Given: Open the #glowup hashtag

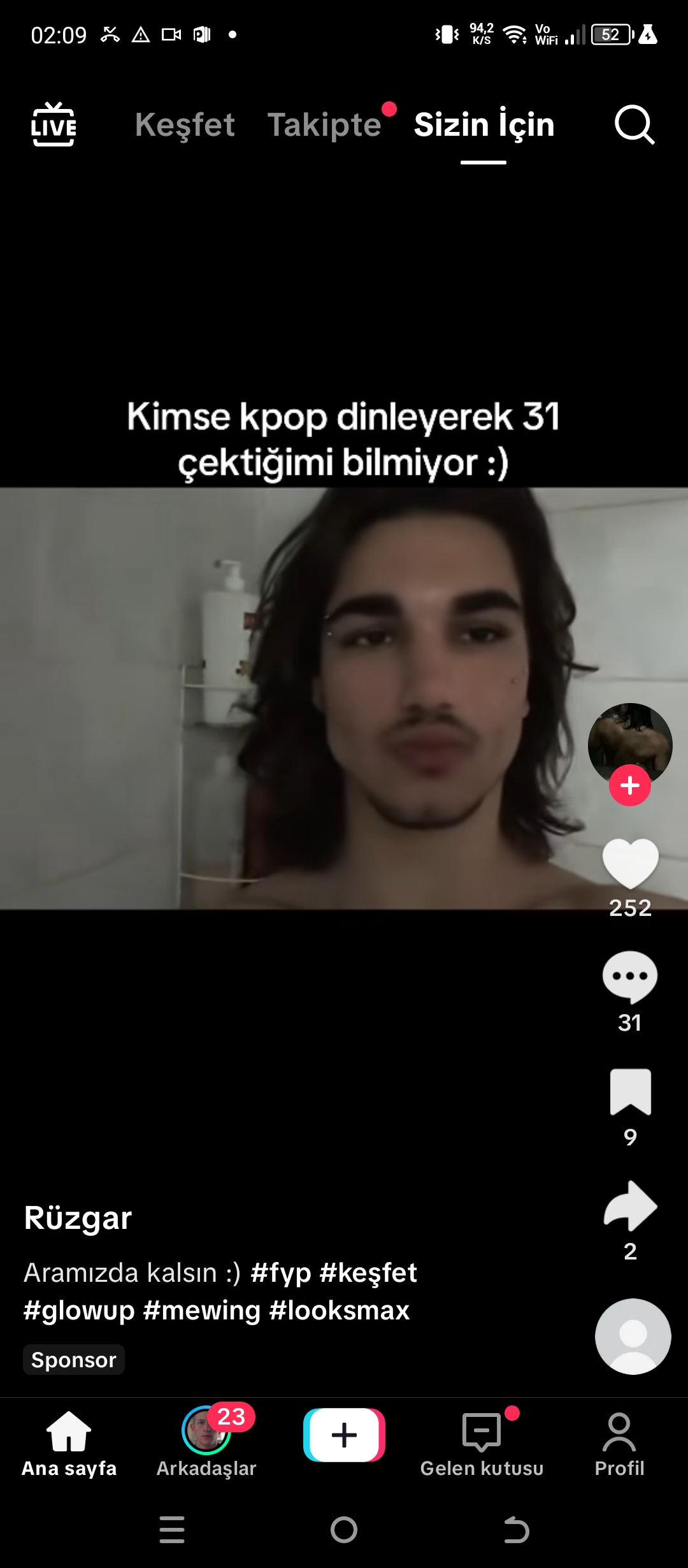Looking at the screenshot, I should coord(79,1310).
